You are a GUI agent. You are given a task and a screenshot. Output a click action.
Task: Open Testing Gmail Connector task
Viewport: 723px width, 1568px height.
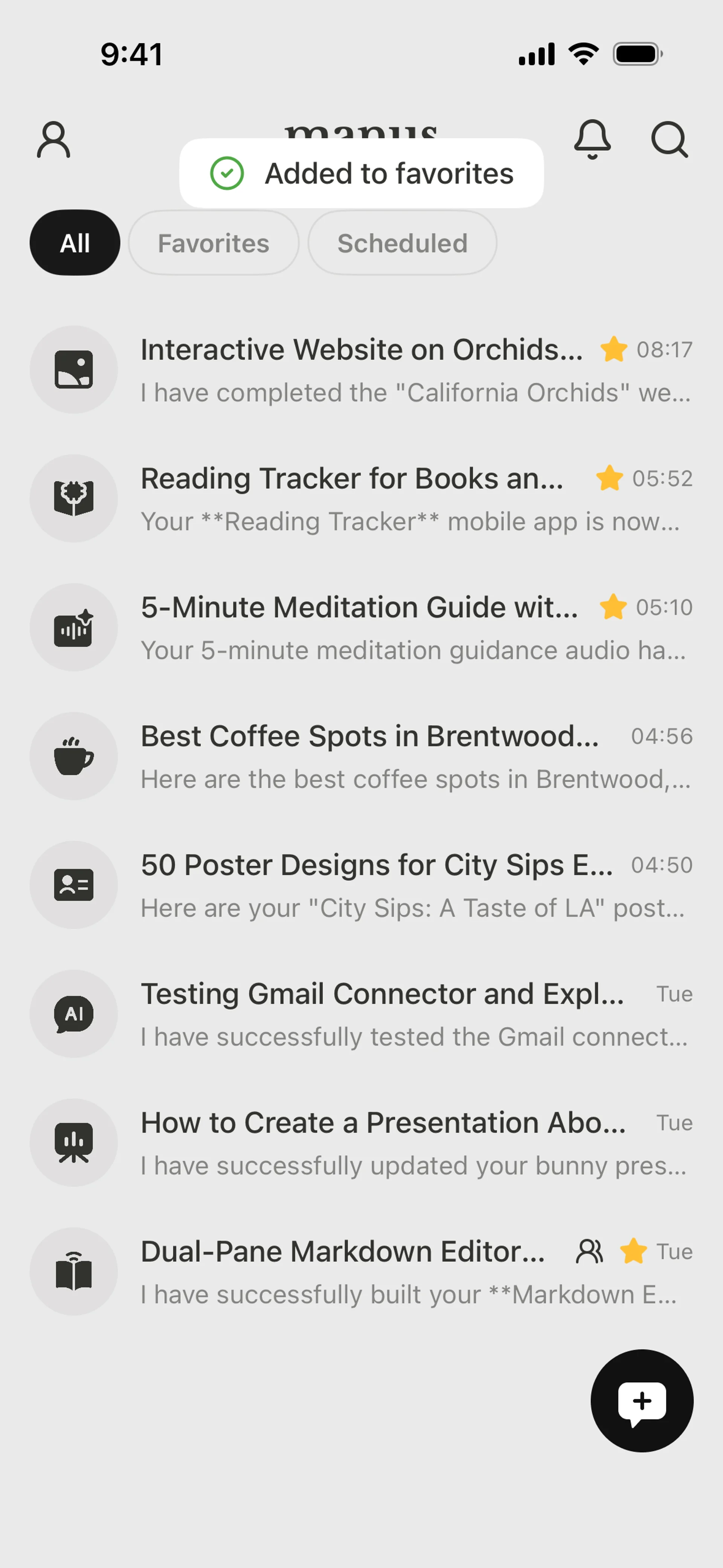(x=361, y=1014)
